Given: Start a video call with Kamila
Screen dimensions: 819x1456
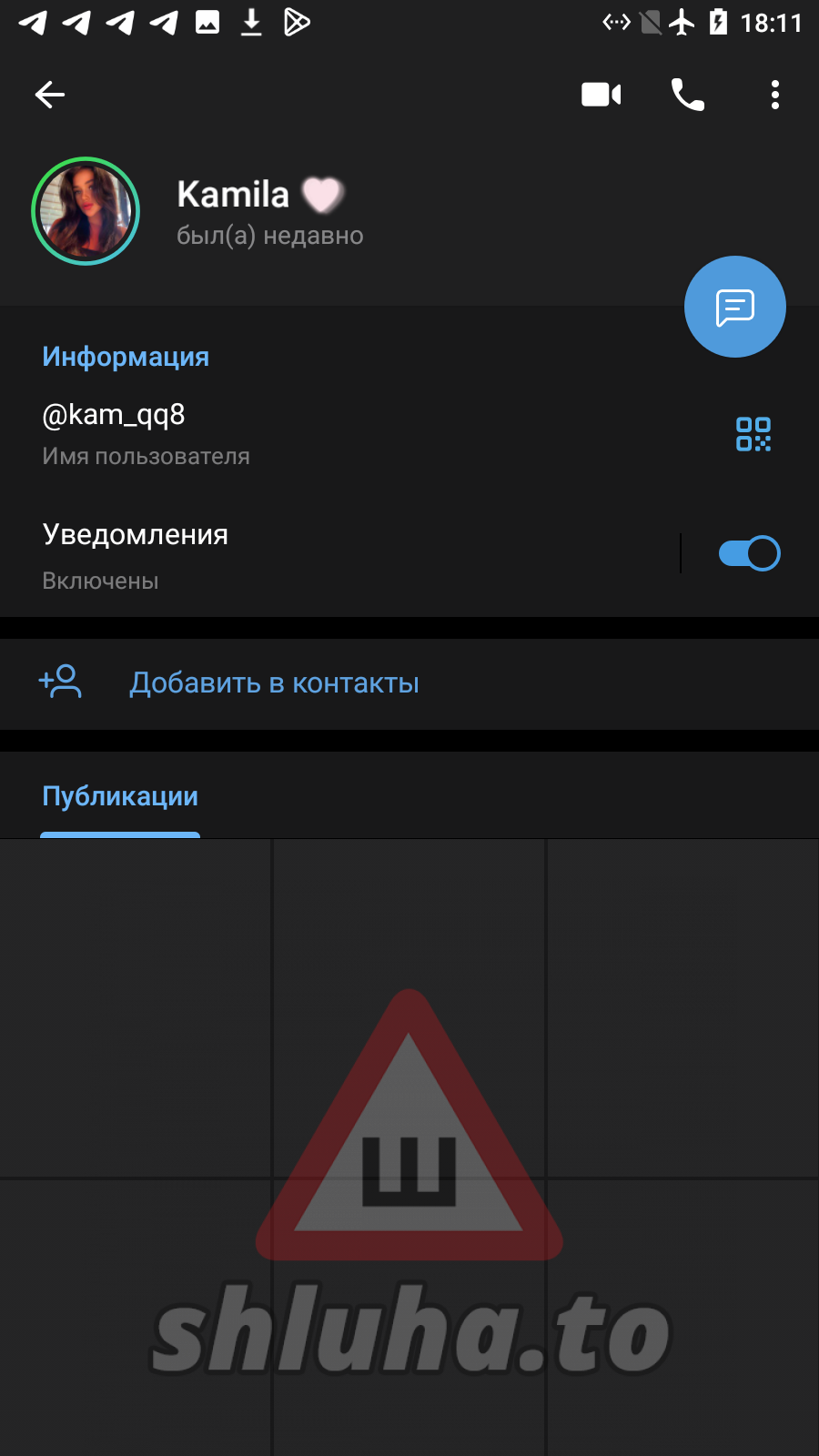Looking at the screenshot, I should (601, 95).
